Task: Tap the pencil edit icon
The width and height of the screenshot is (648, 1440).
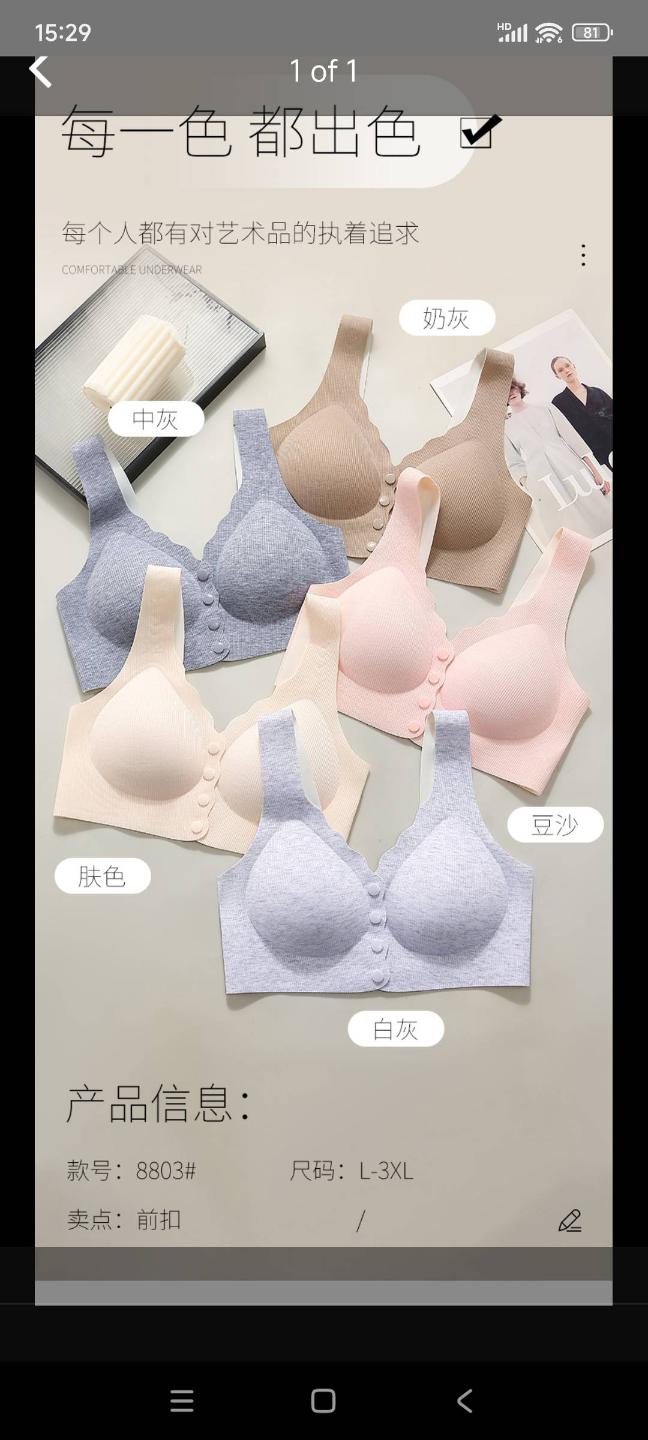Action: pos(570,1221)
